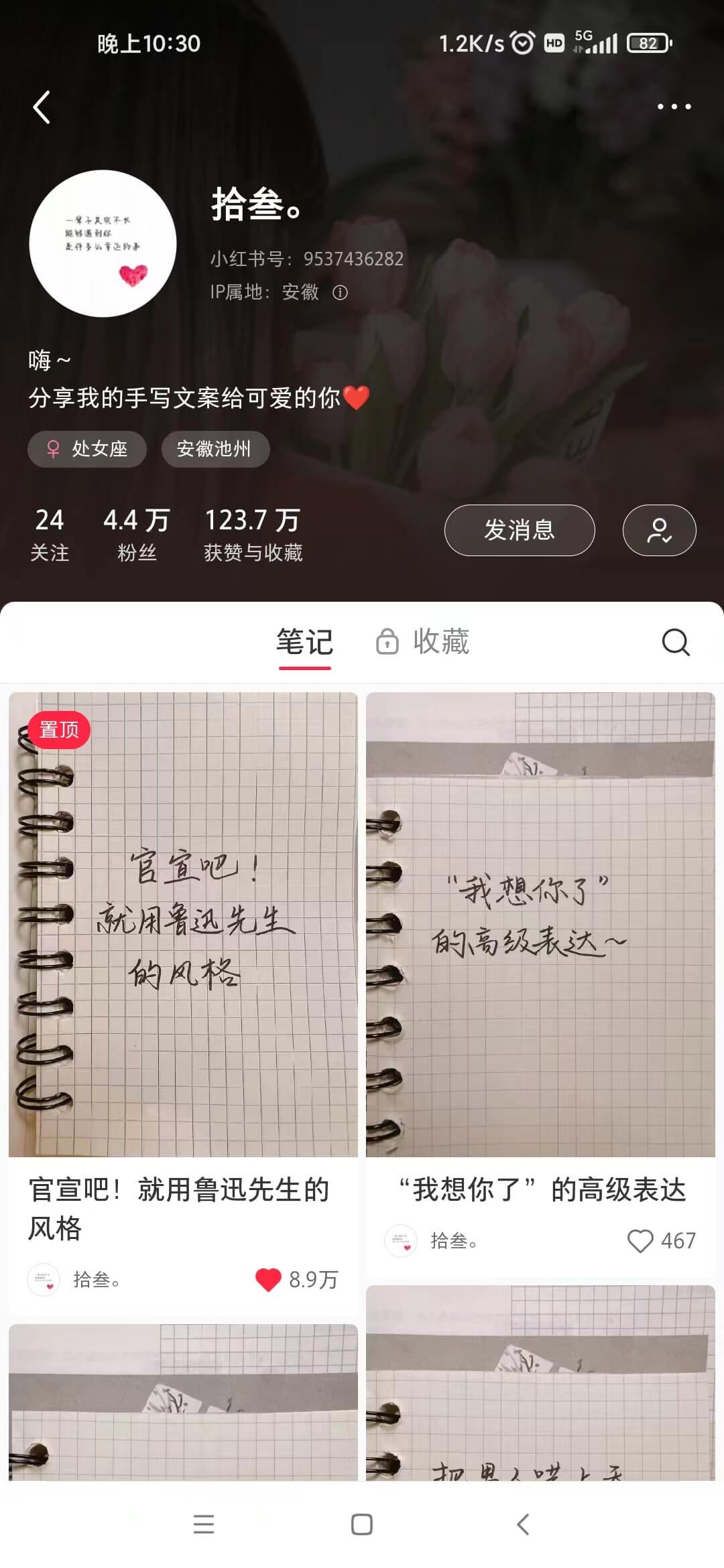Open the note "我想你了"的高级表达
The image size is (724, 1568).
pos(540,925)
